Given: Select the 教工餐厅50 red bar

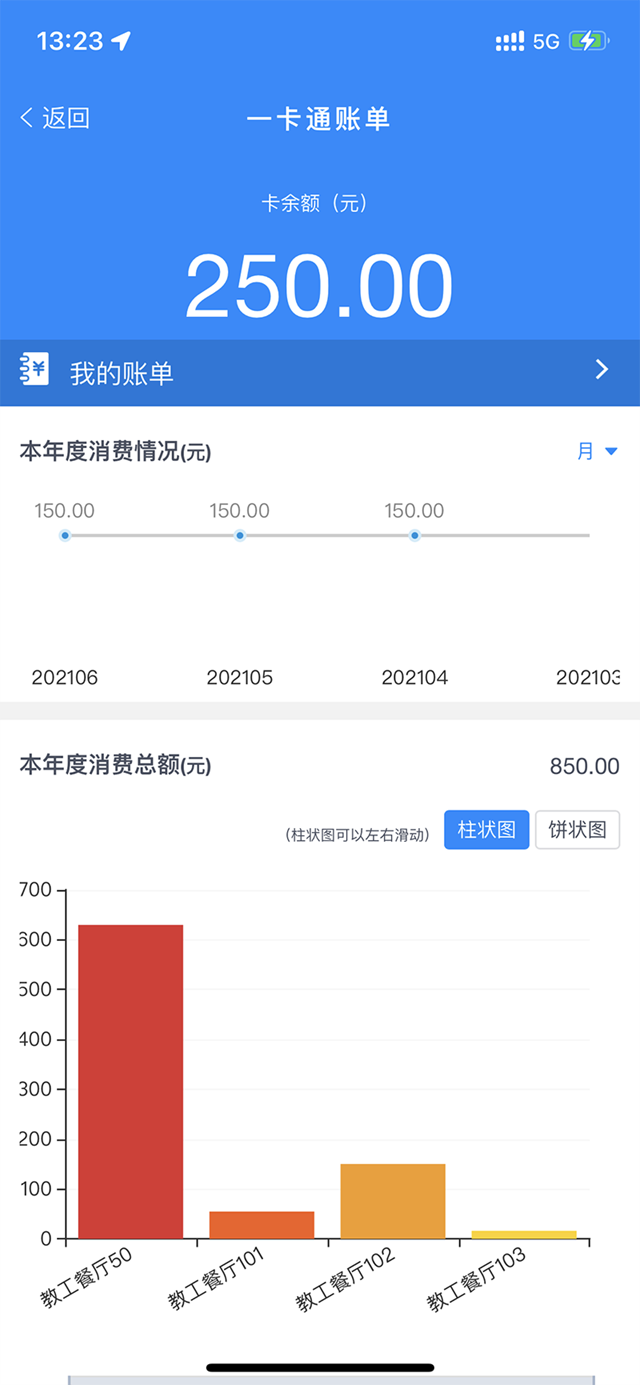Looking at the screenshot, I should (x=131, y=1081).
